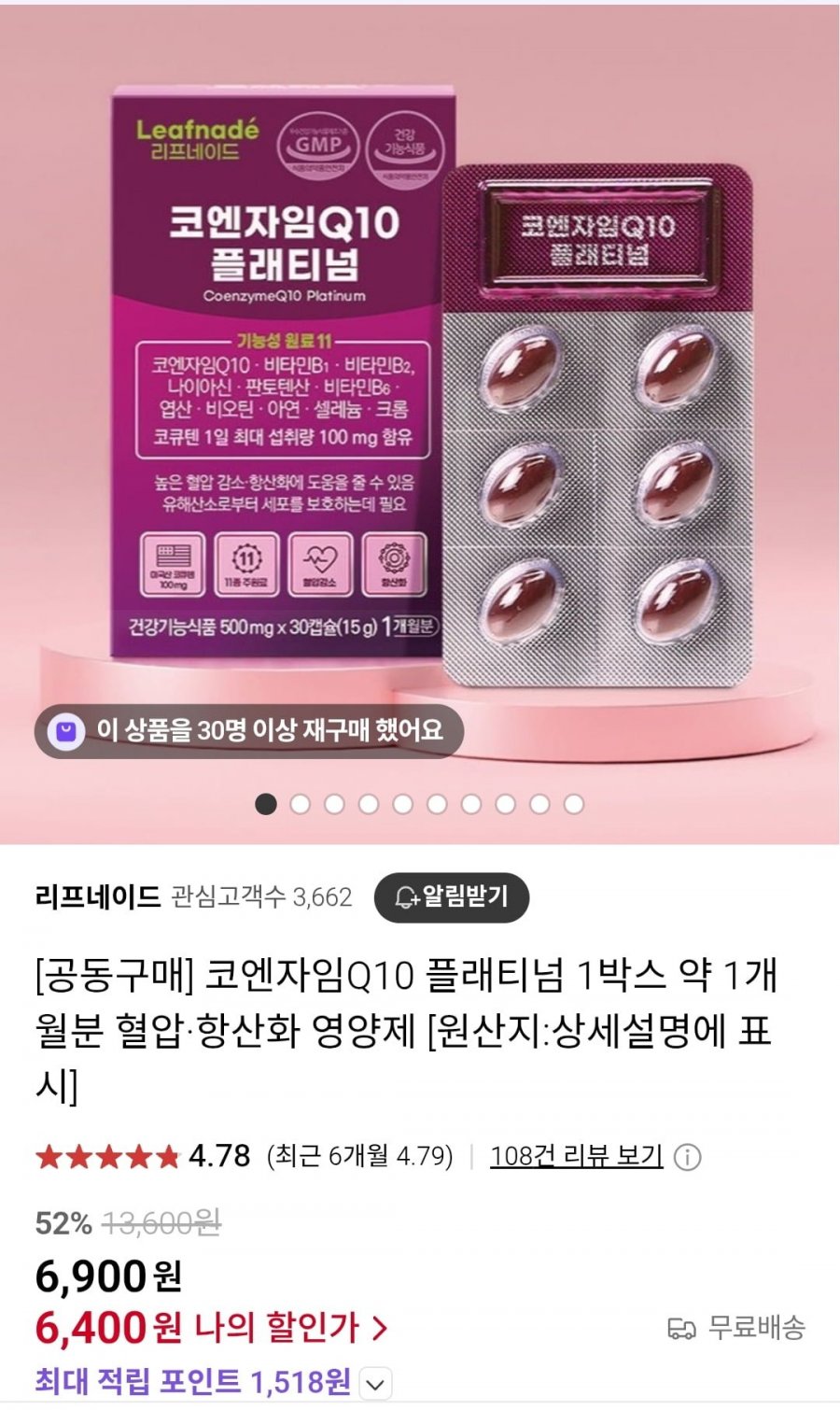
Task: Expand the 최대 적립 포인트 dropdown
Action: (375, 1383)
